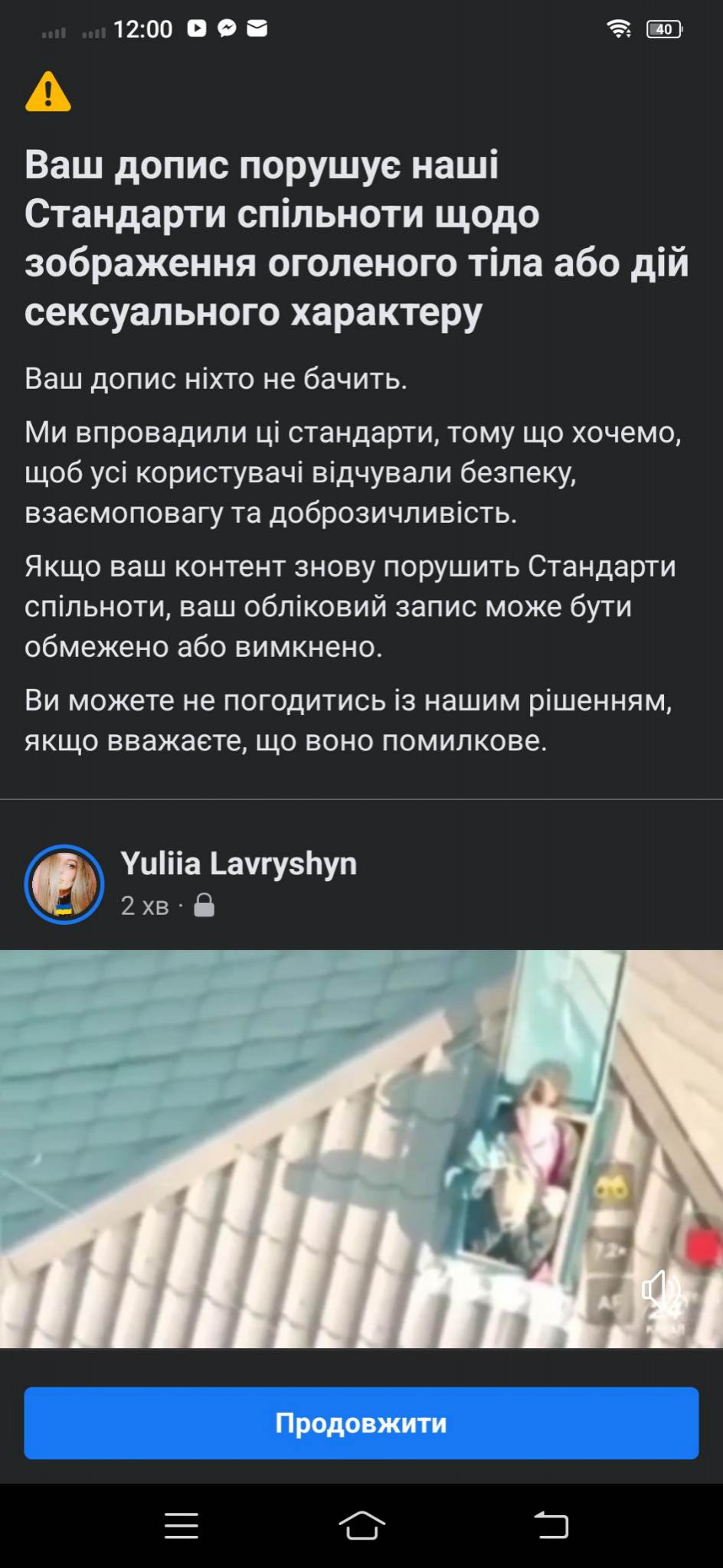Go to the home screen
Screen dimensions: 723x1568
click(x=361, y=1525)
